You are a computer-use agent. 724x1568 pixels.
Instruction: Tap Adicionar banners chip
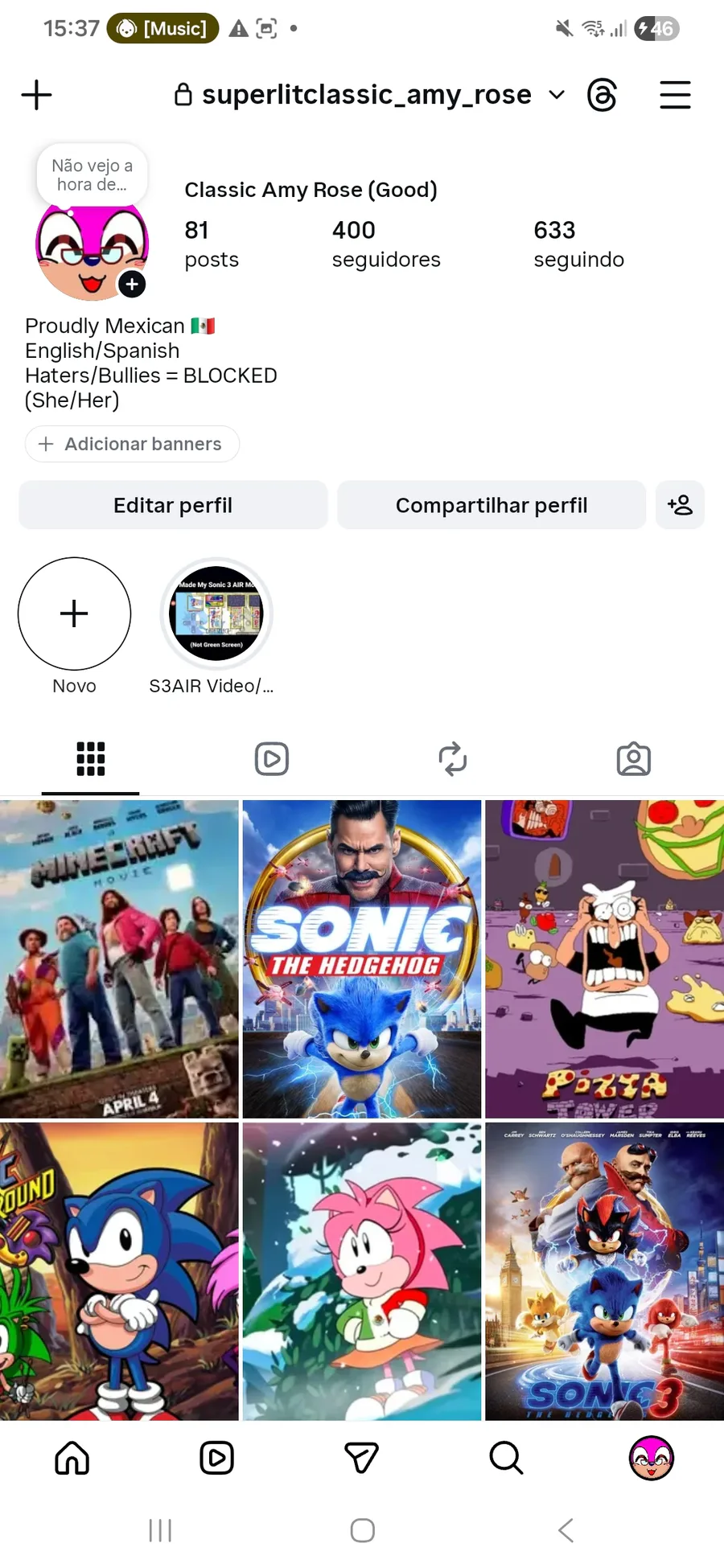pyautogui.click(x=132, y=444)
